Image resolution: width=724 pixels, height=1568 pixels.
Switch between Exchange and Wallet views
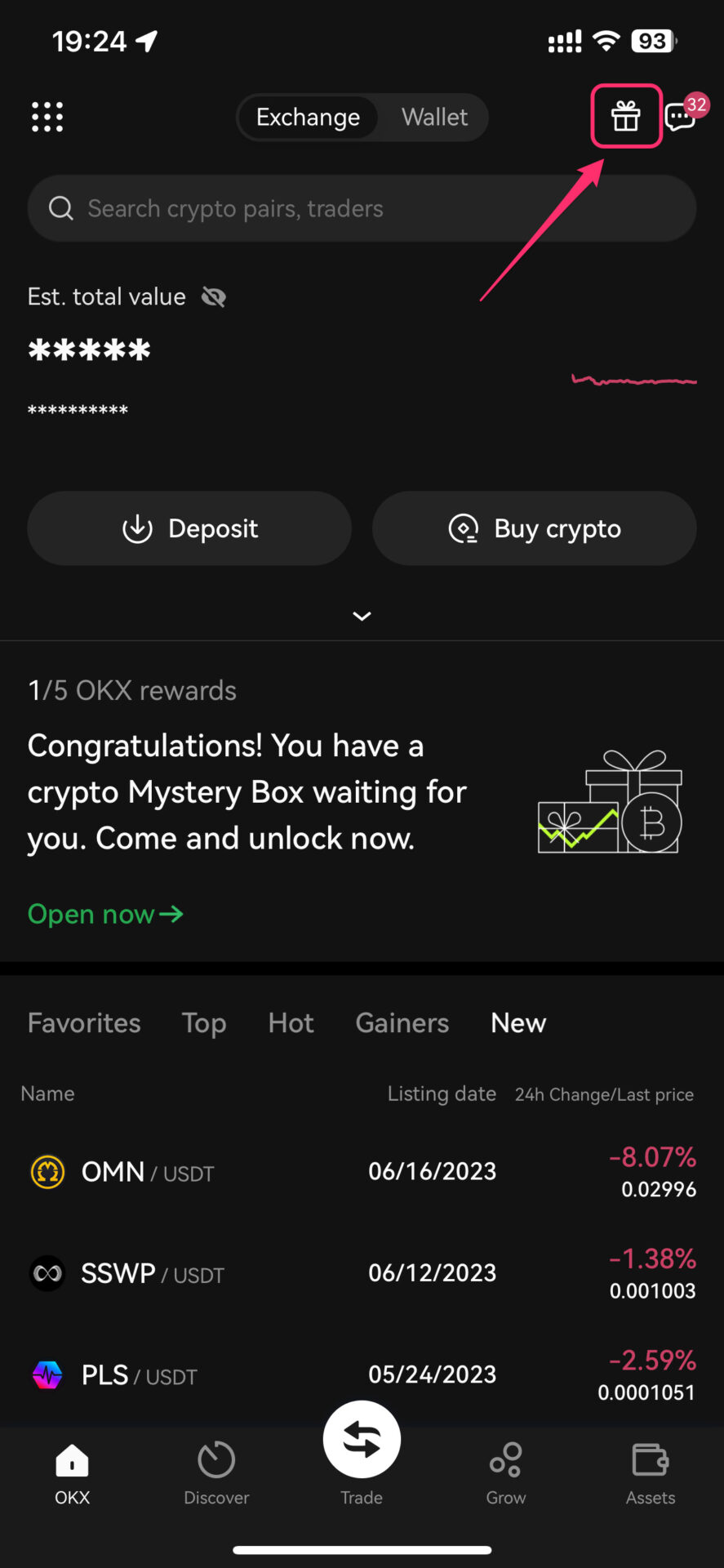pyautogui.click(x=362, y=117)
